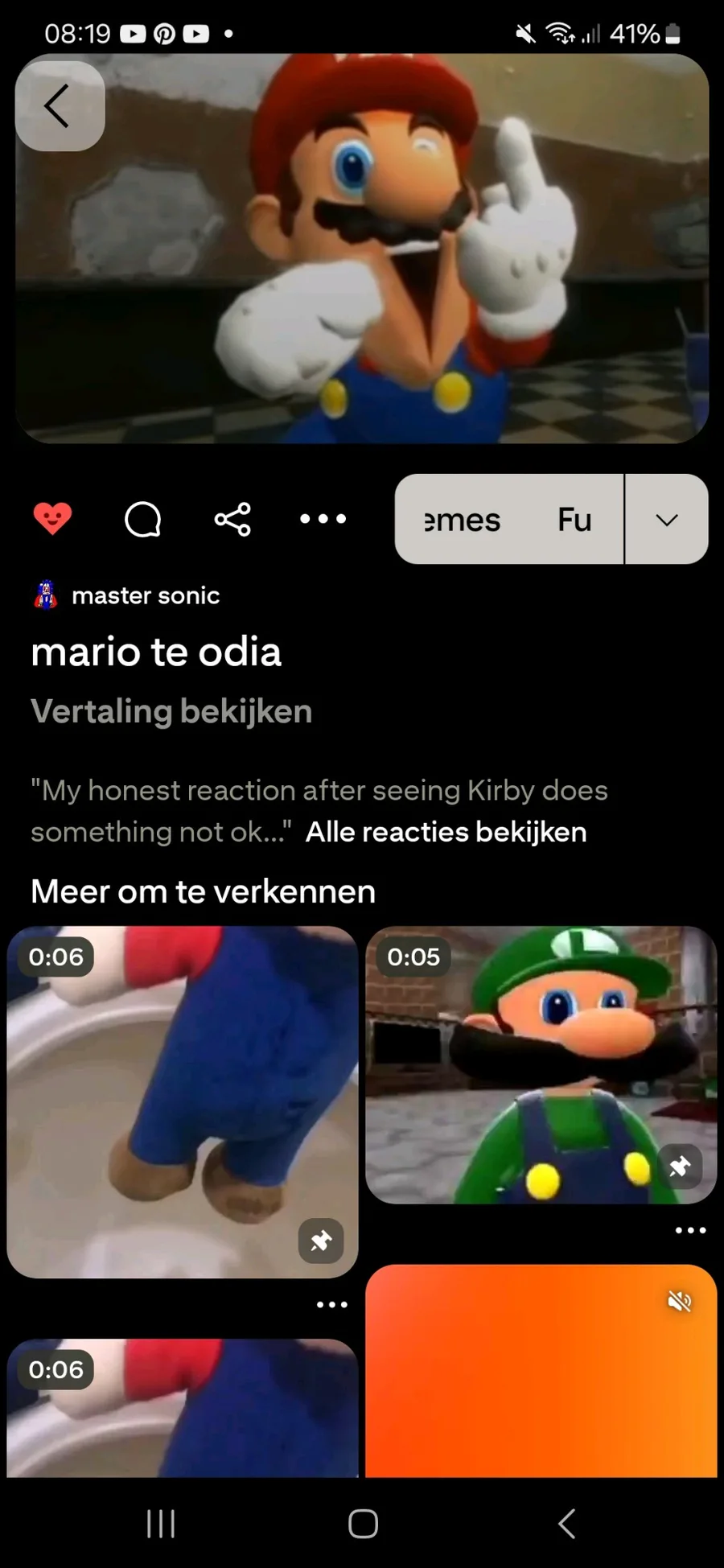Tap the pin icon on Mario plush video

point(321,1241)
